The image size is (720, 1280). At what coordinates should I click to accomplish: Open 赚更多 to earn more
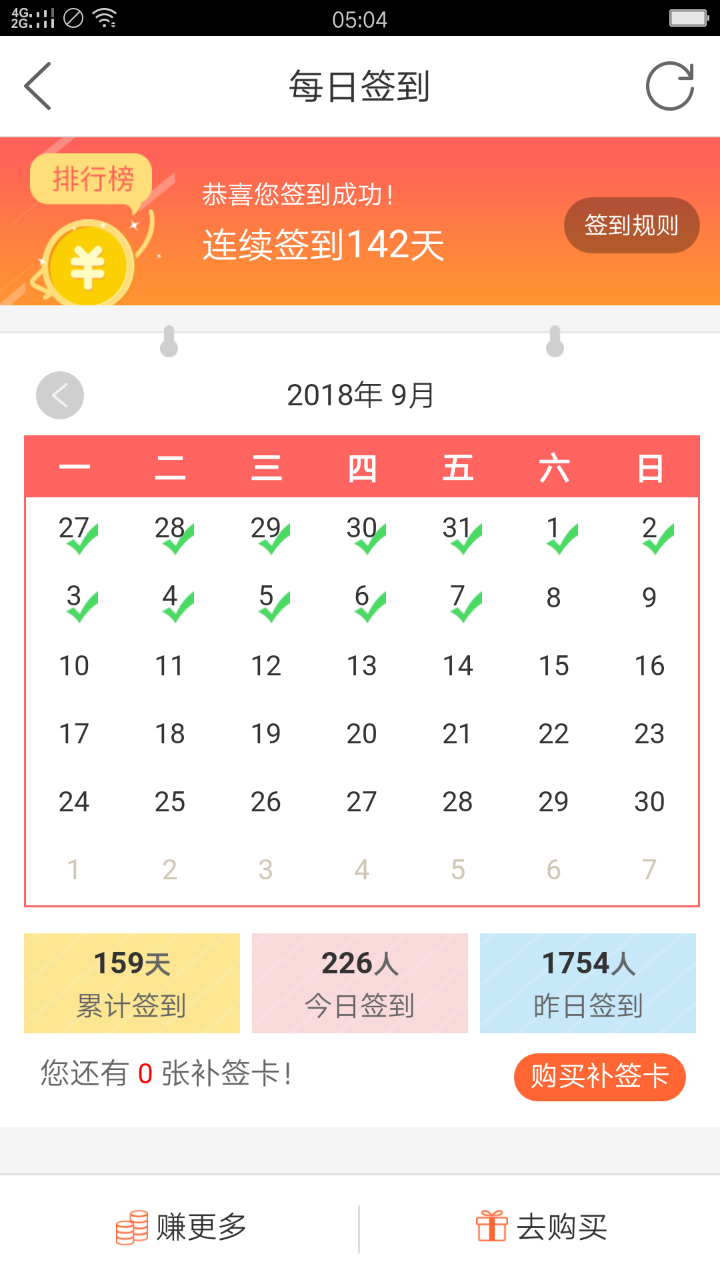[x=181, y=1227]
